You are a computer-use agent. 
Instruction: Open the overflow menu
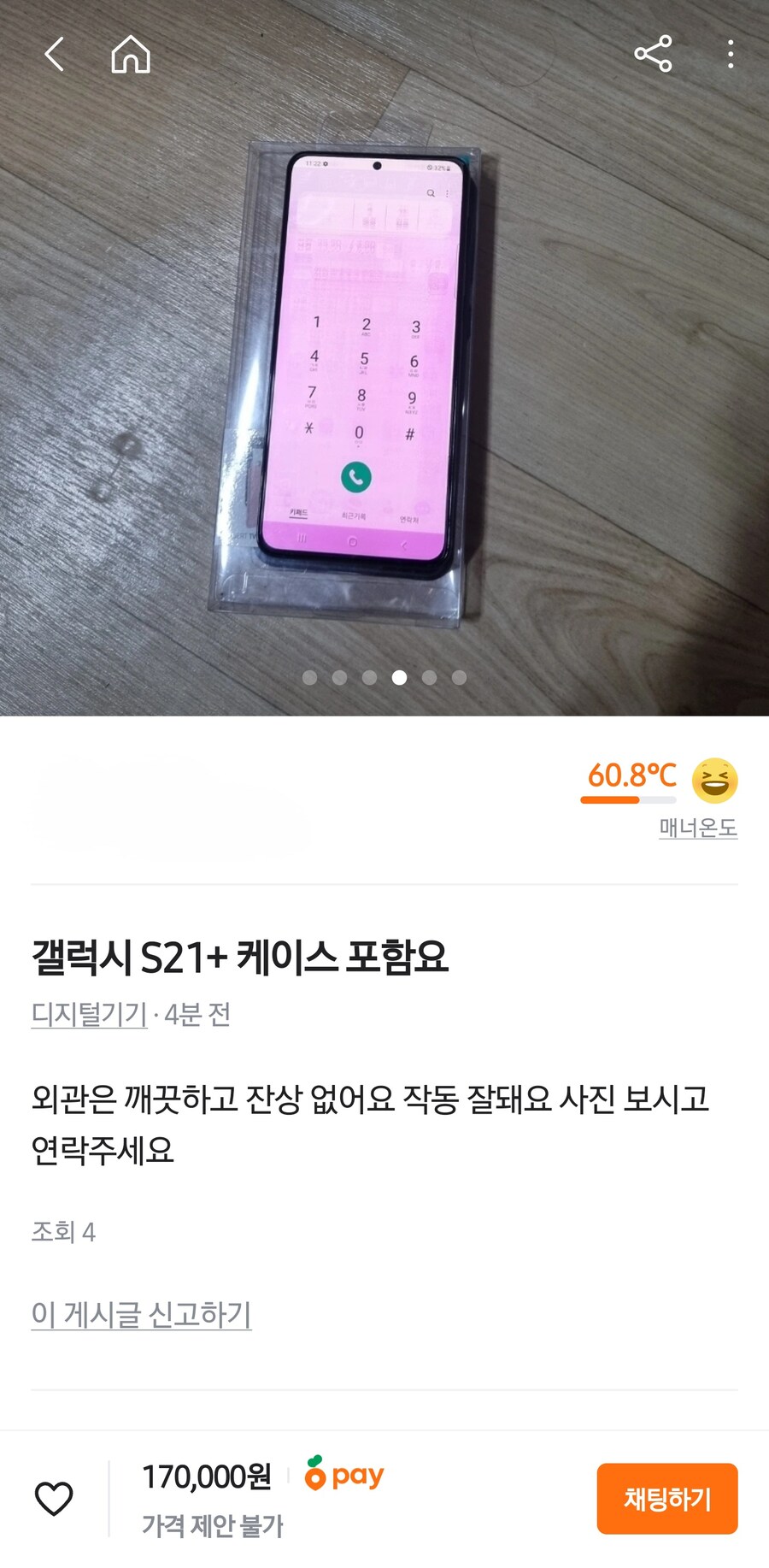pos(730,54)
